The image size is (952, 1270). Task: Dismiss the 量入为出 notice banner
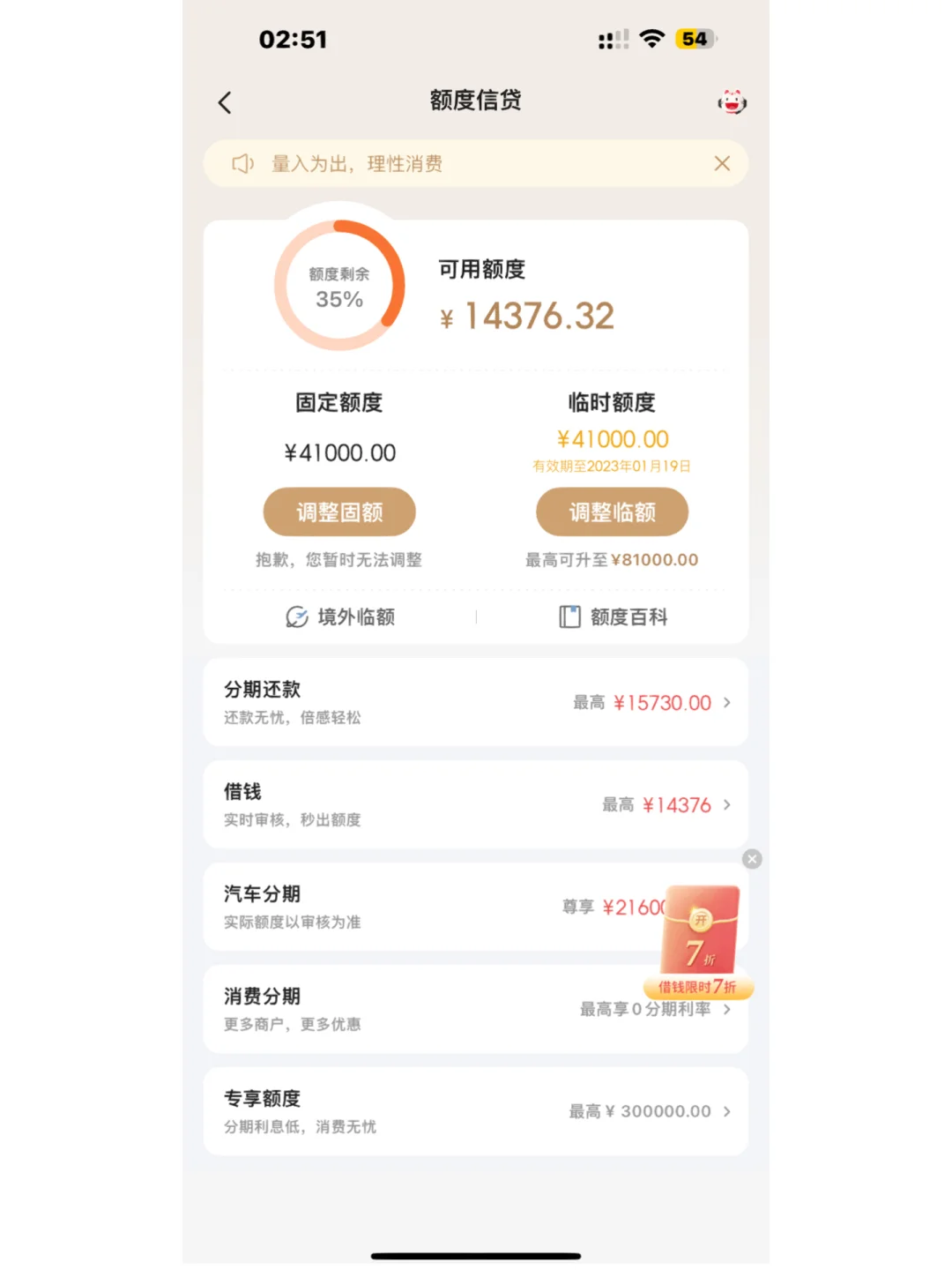pyautogui.click(x=722, y=163)
